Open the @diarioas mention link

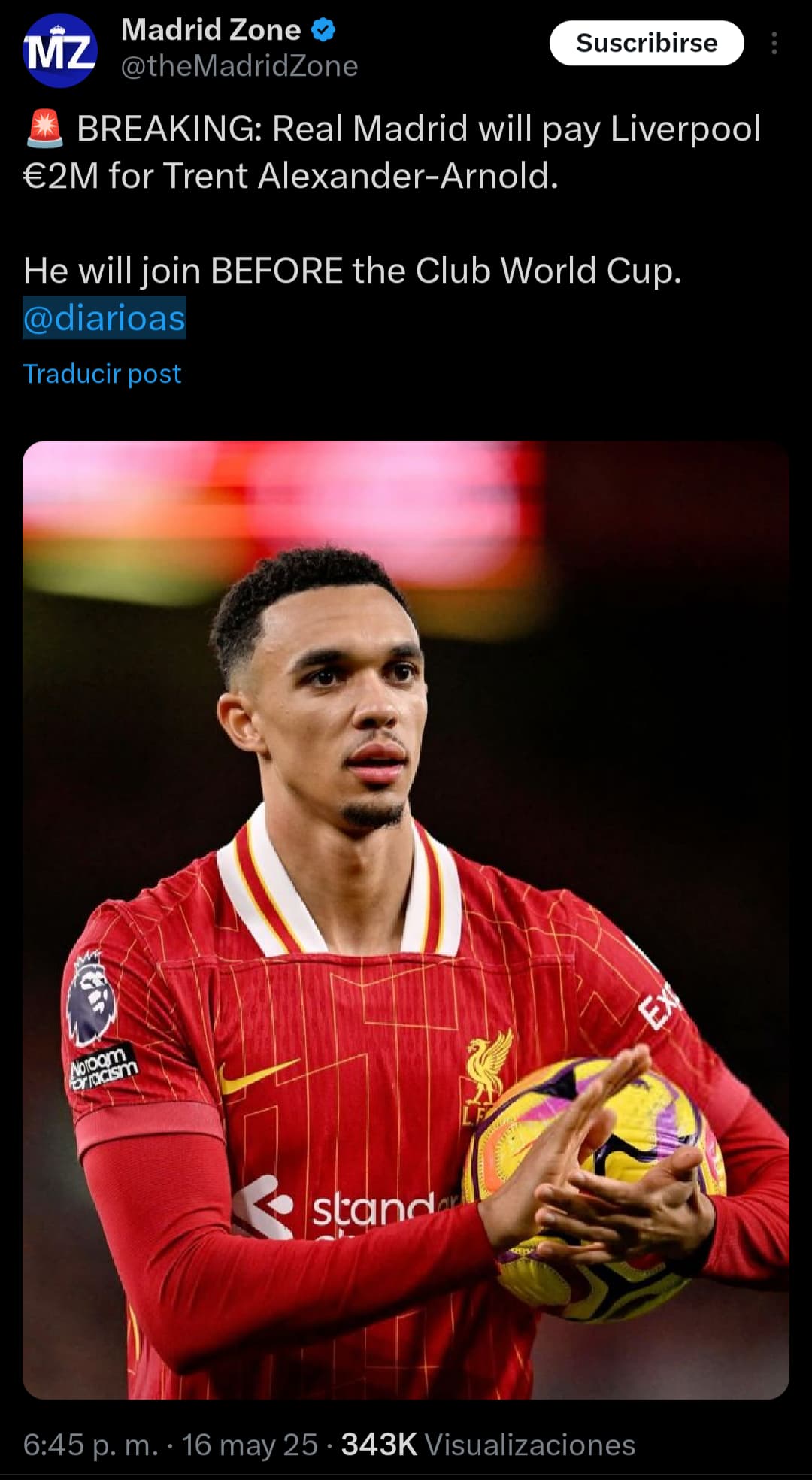(105, 317)
